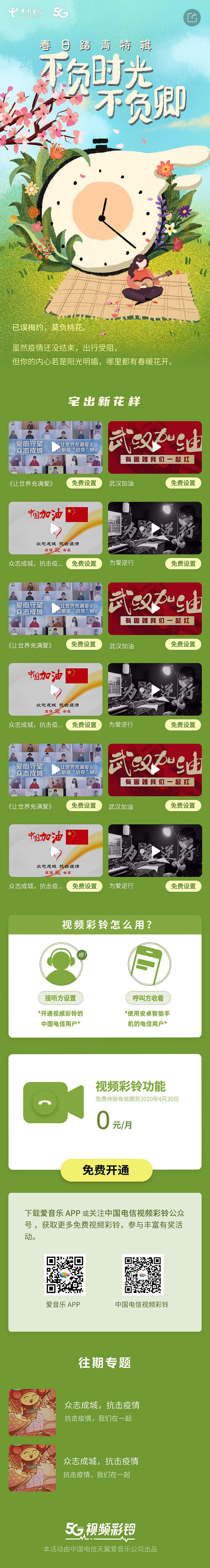Select the 接听方设置 option
Screen dimensions: 210x1568
pos(61,997)
